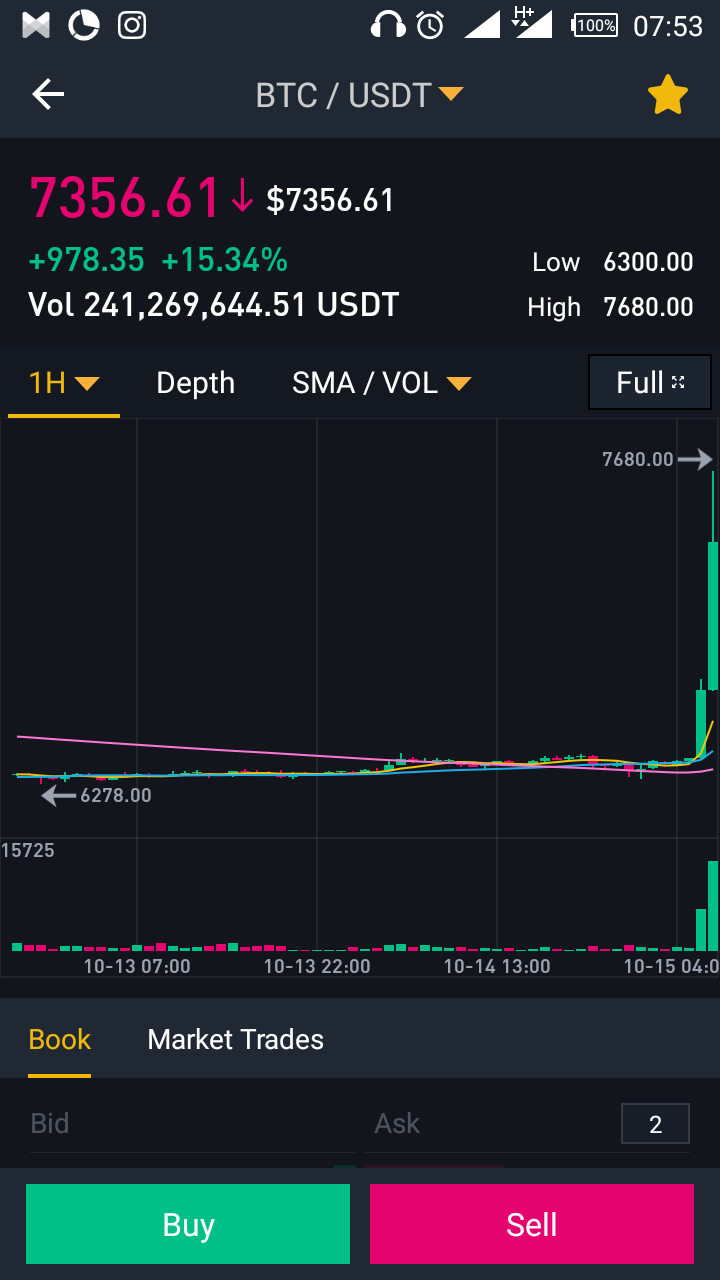Change the 1H chart interval
Image resolution: width=720 pixels, height=1280 pixels.
tap(63, 383)
